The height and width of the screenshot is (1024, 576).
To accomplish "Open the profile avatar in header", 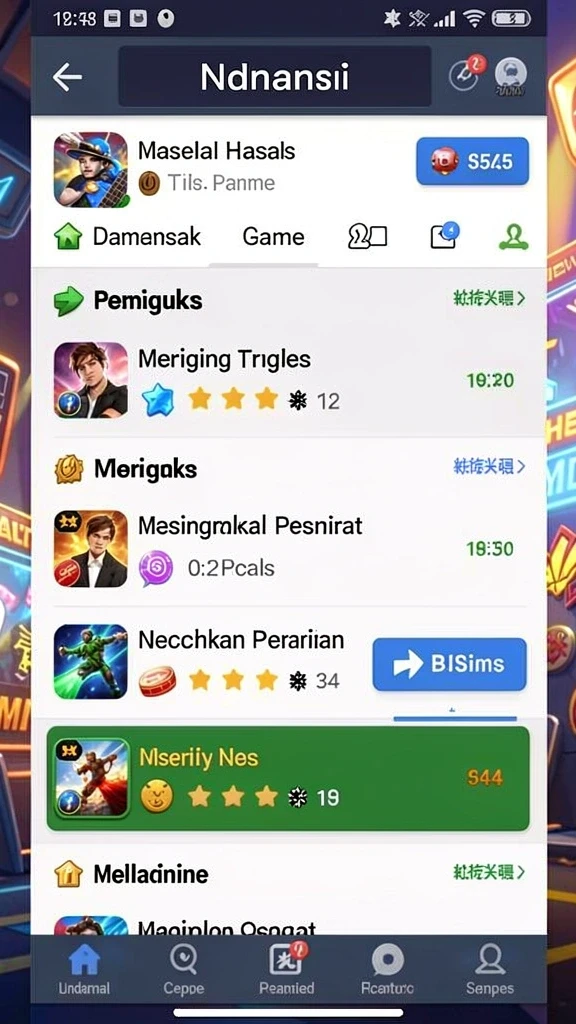I will 511,76.
